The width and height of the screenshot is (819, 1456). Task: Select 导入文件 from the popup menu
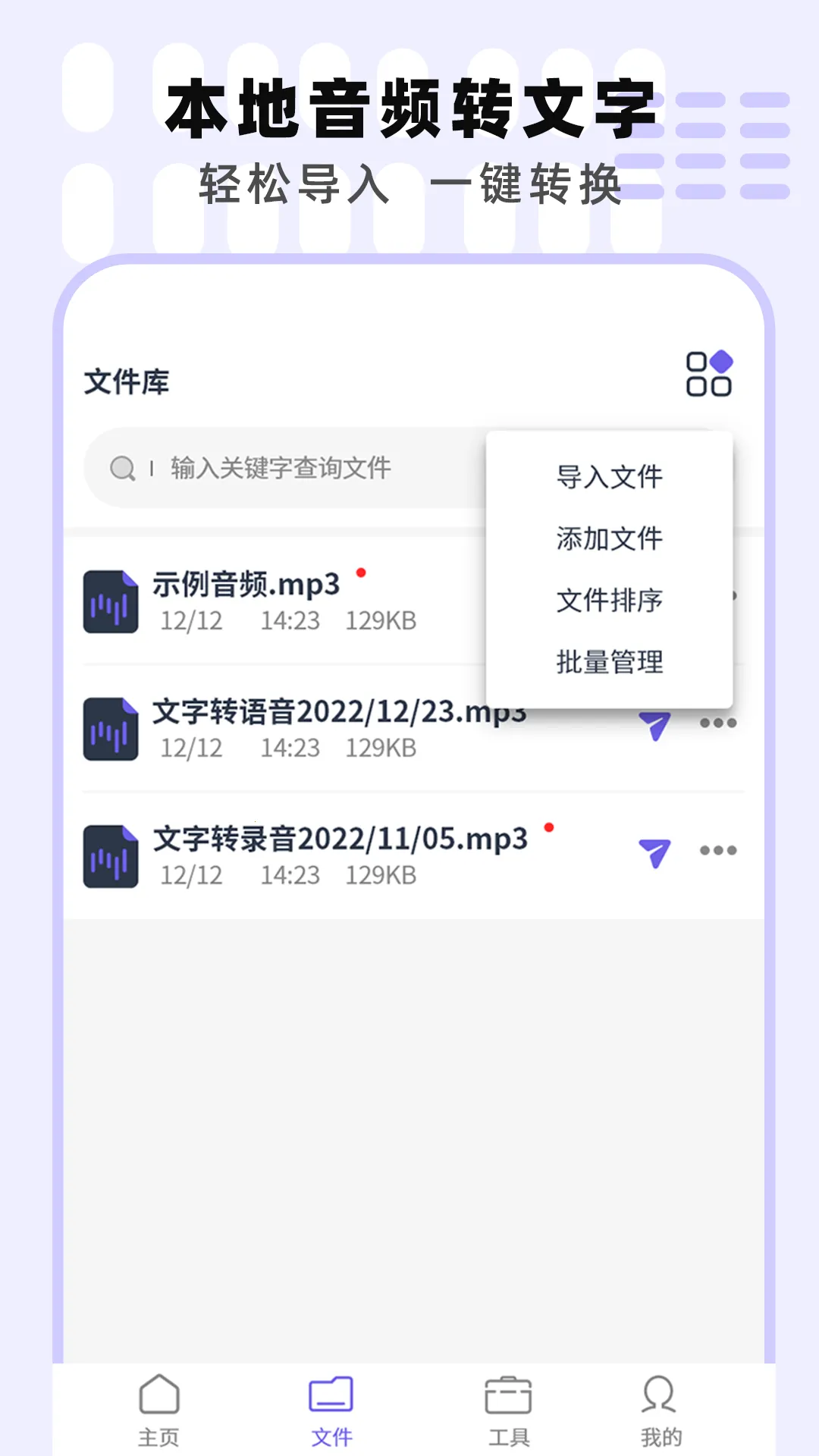coord(609,478)
